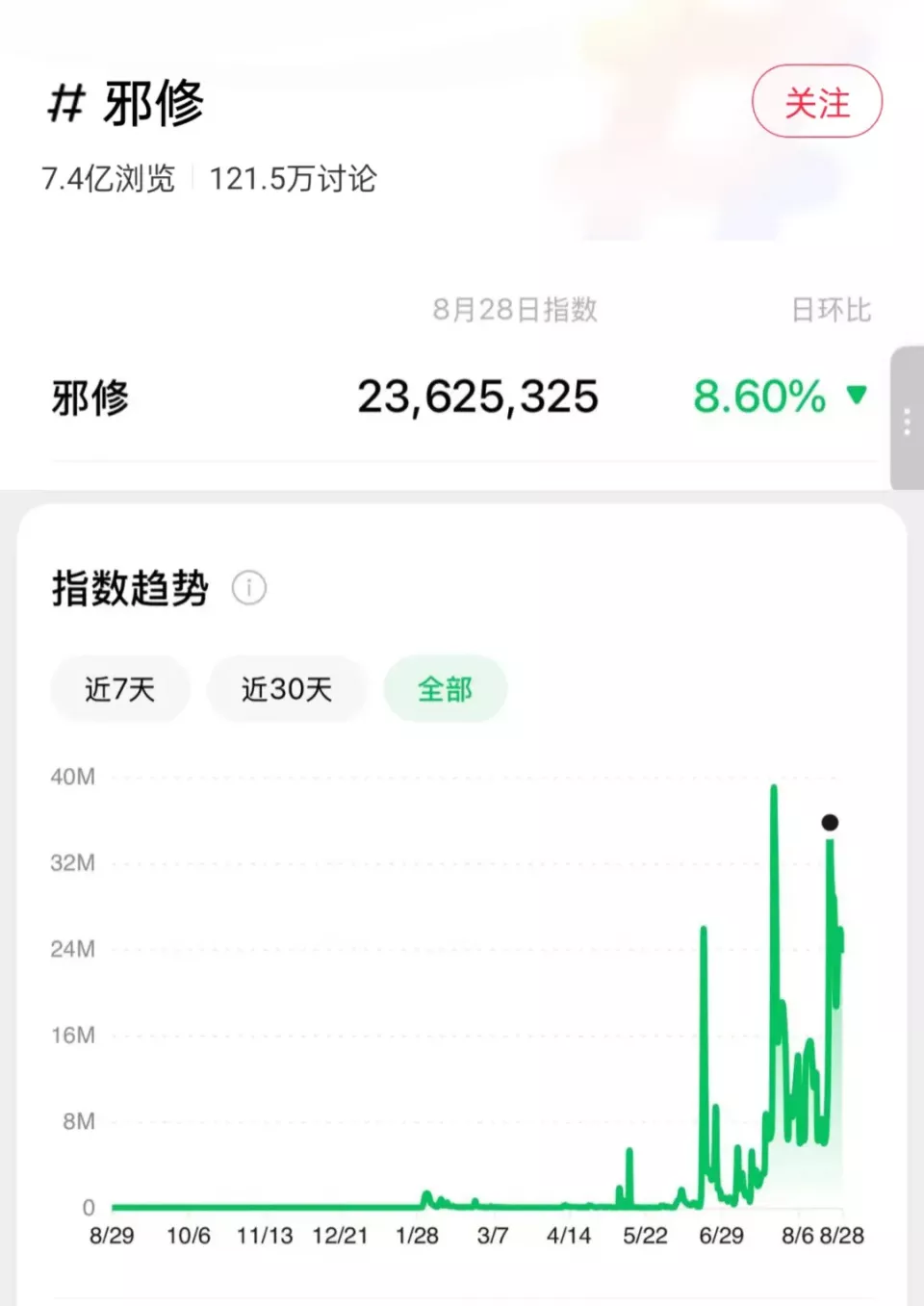This screenshot has height=1306, width=924.
Task: Click the 邪修 row label in the table
Action: pos(91,397)
